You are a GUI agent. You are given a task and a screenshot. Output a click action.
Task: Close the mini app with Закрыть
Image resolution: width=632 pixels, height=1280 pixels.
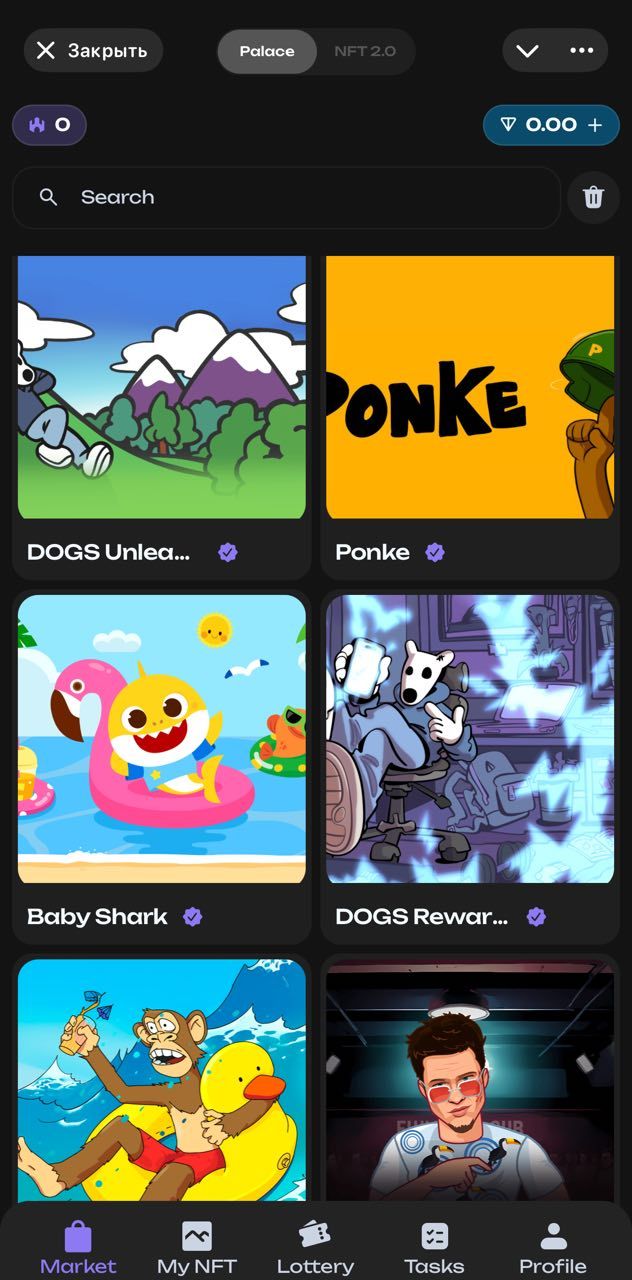[92, 51]
